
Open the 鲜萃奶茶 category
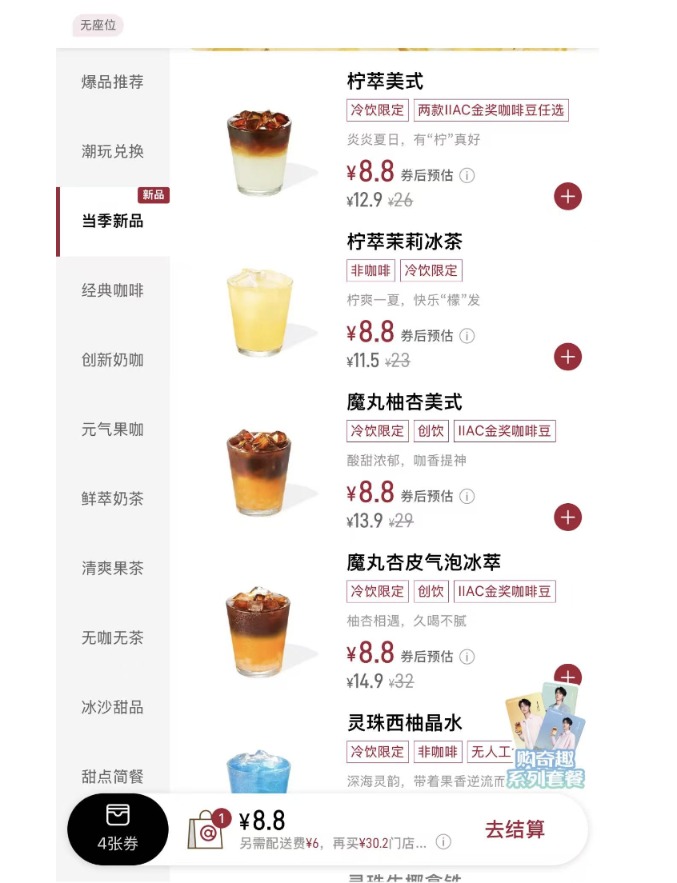click(x=112, y=498)
